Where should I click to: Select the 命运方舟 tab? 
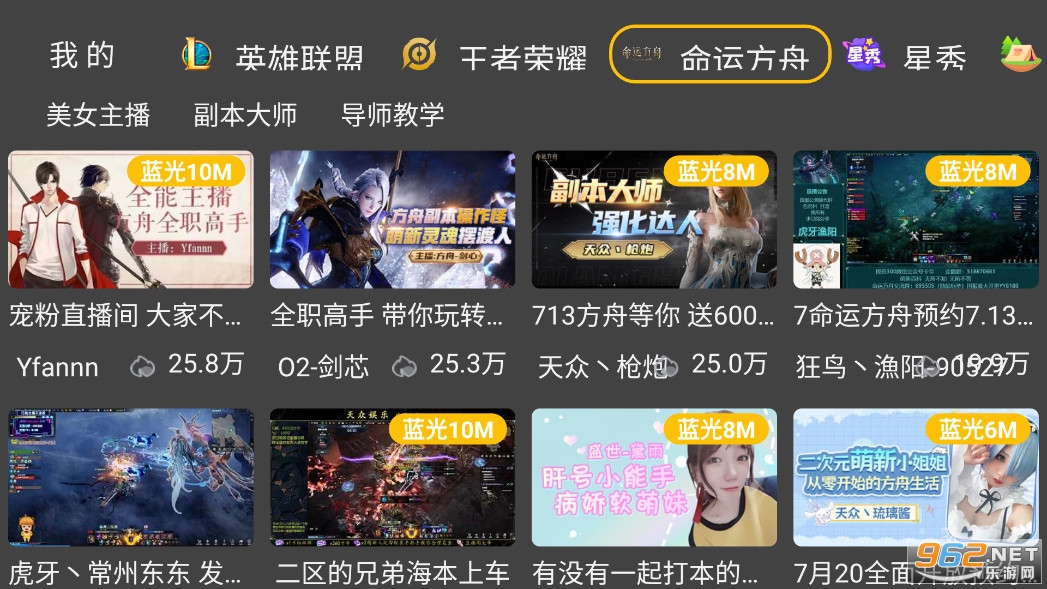[x=720, y=55]
